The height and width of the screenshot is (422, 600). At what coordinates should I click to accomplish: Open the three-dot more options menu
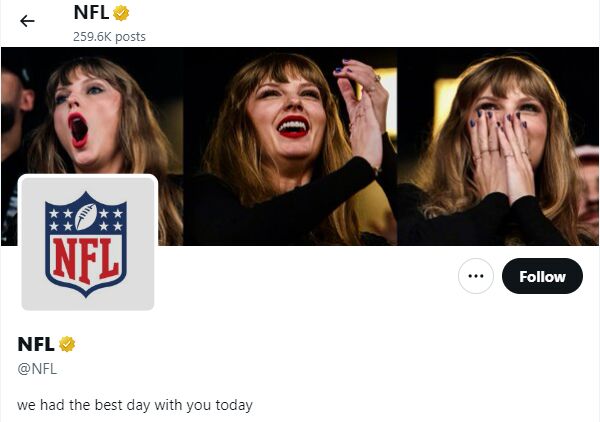pyautogui.click(x=476, y=276)
